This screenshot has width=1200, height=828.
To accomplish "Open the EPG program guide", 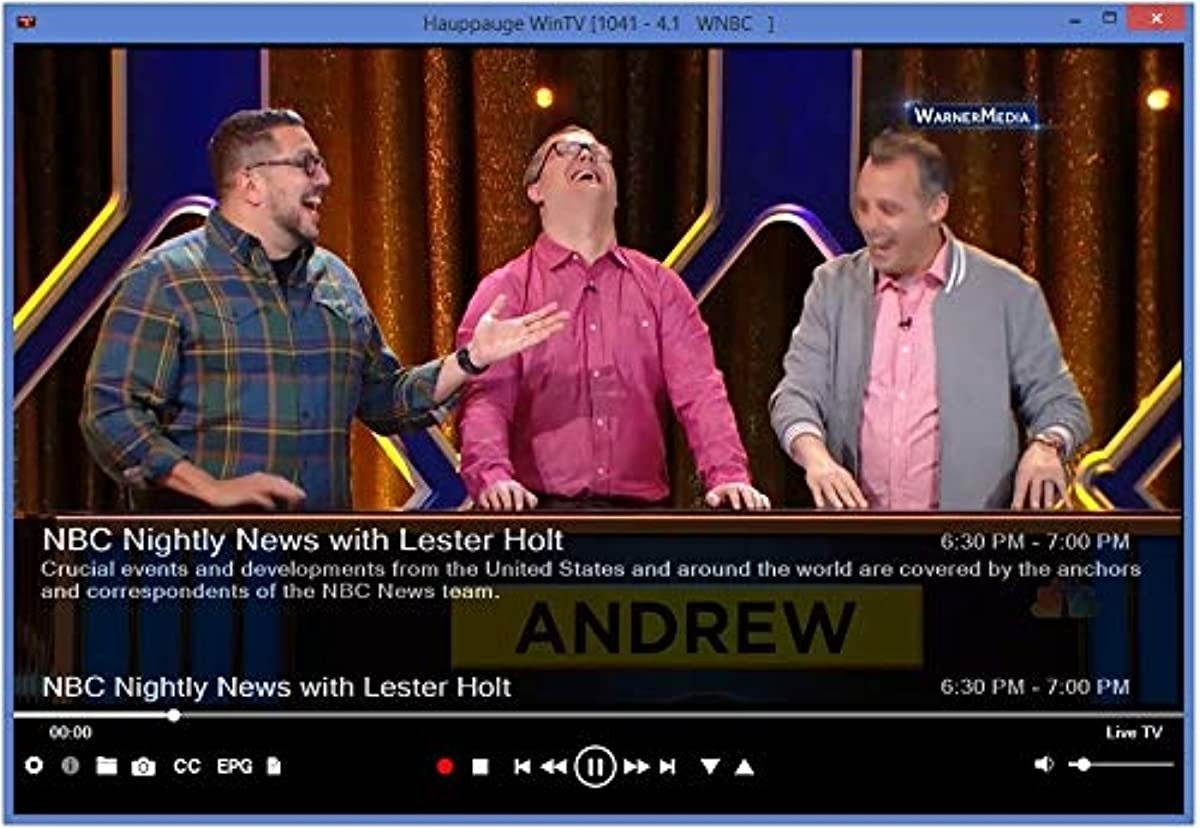I will [x=234, y=766].
